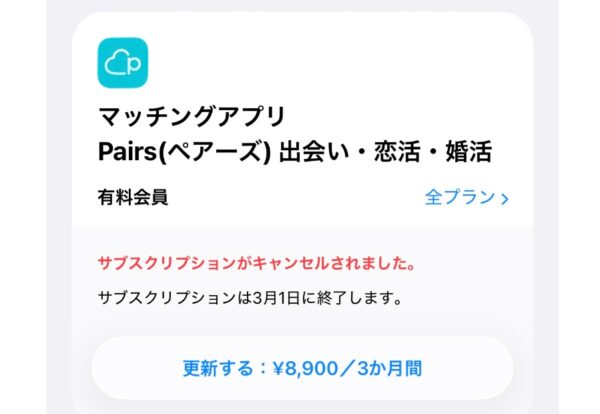Viewport: 600px width, 414px height.
Task: Open the 全プラン link to view all plans
Action: tap(466, 198)
